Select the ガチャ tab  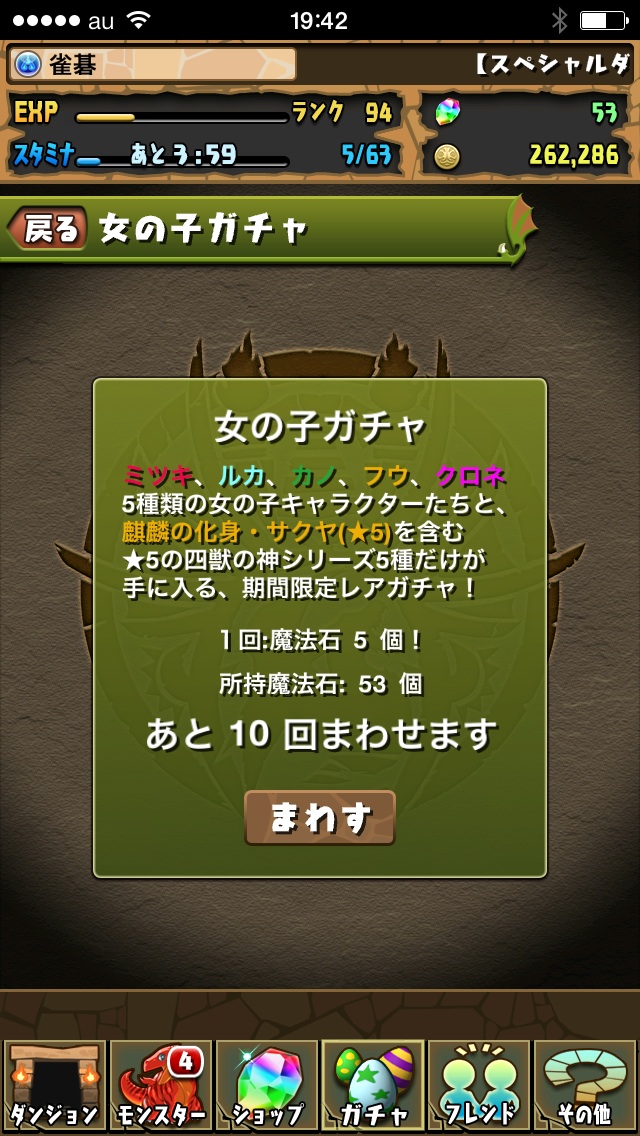(373, 1086)
